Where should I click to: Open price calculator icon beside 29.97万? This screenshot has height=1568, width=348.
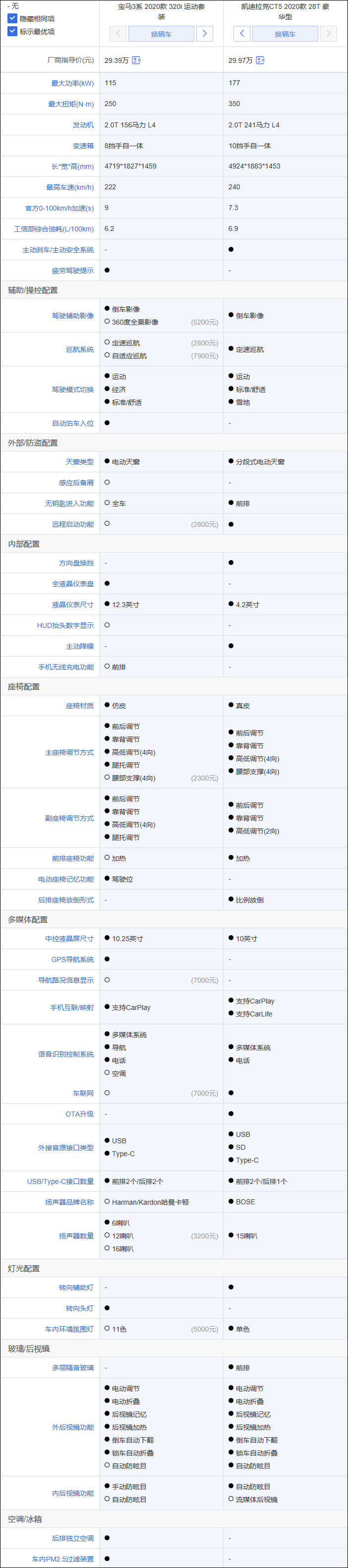[x=260, y=60]
